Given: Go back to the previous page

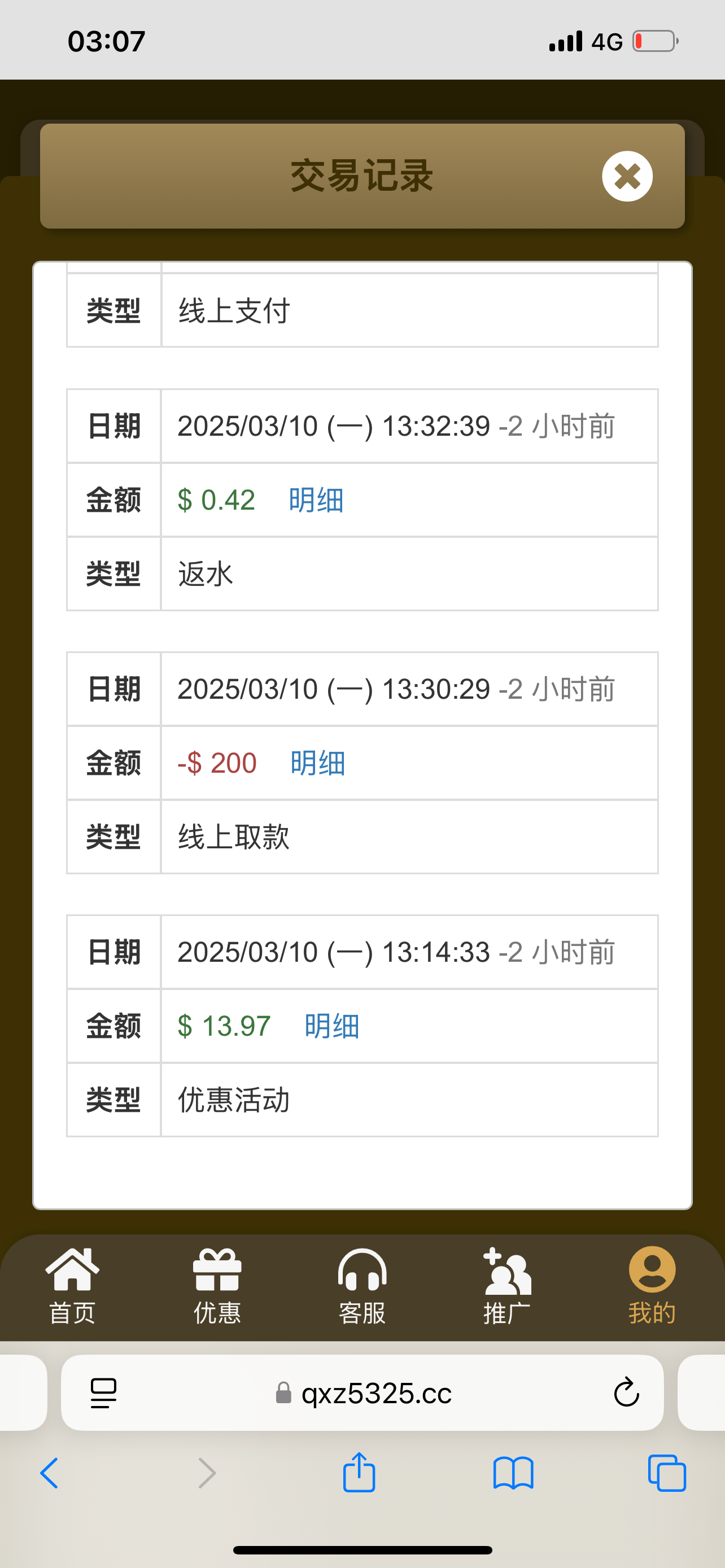Looking at the screenshot, I should coord(50,1474).
